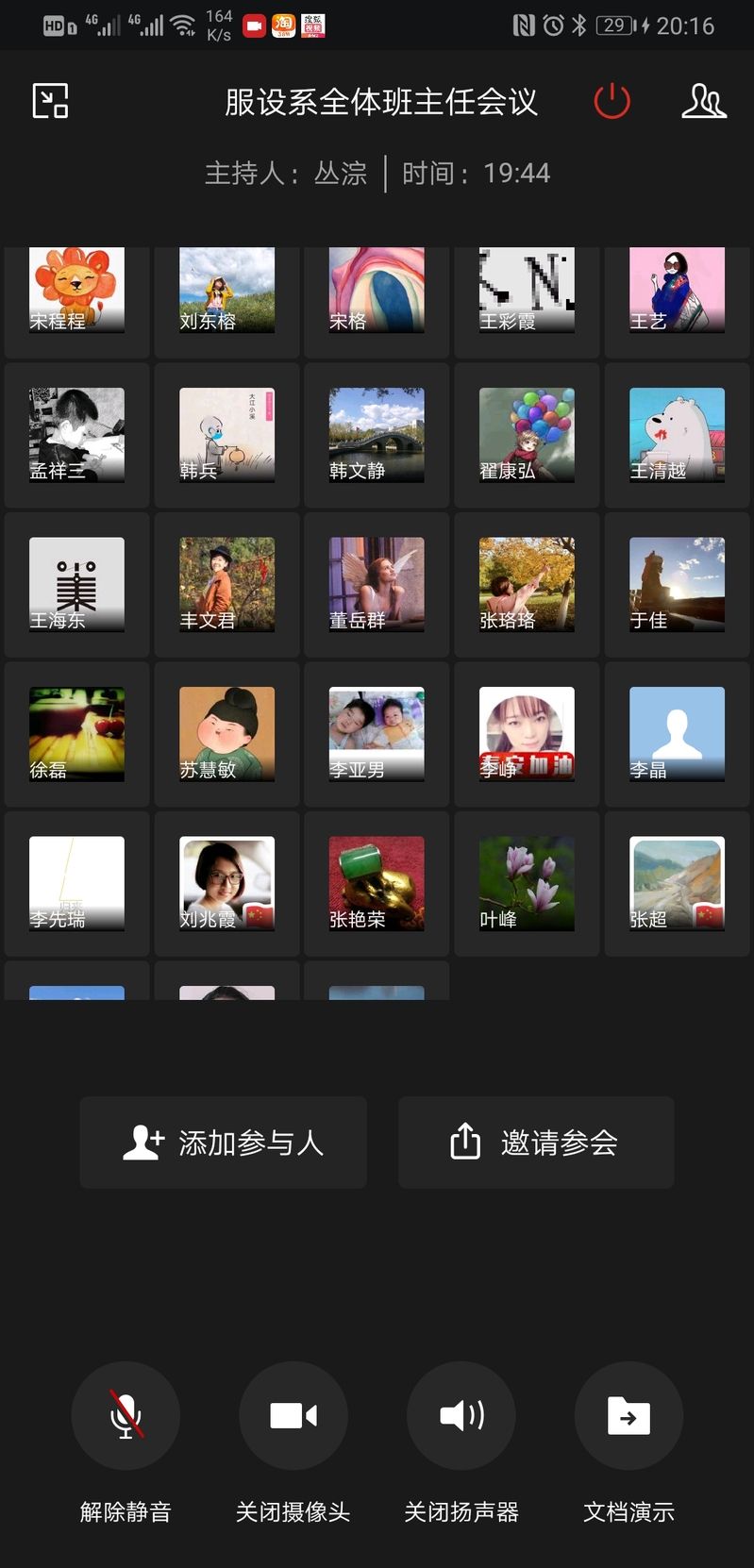Choose participant 王清越
Image resolution: width=754 pixels, height=1568 pixels.
pos(677,435)
